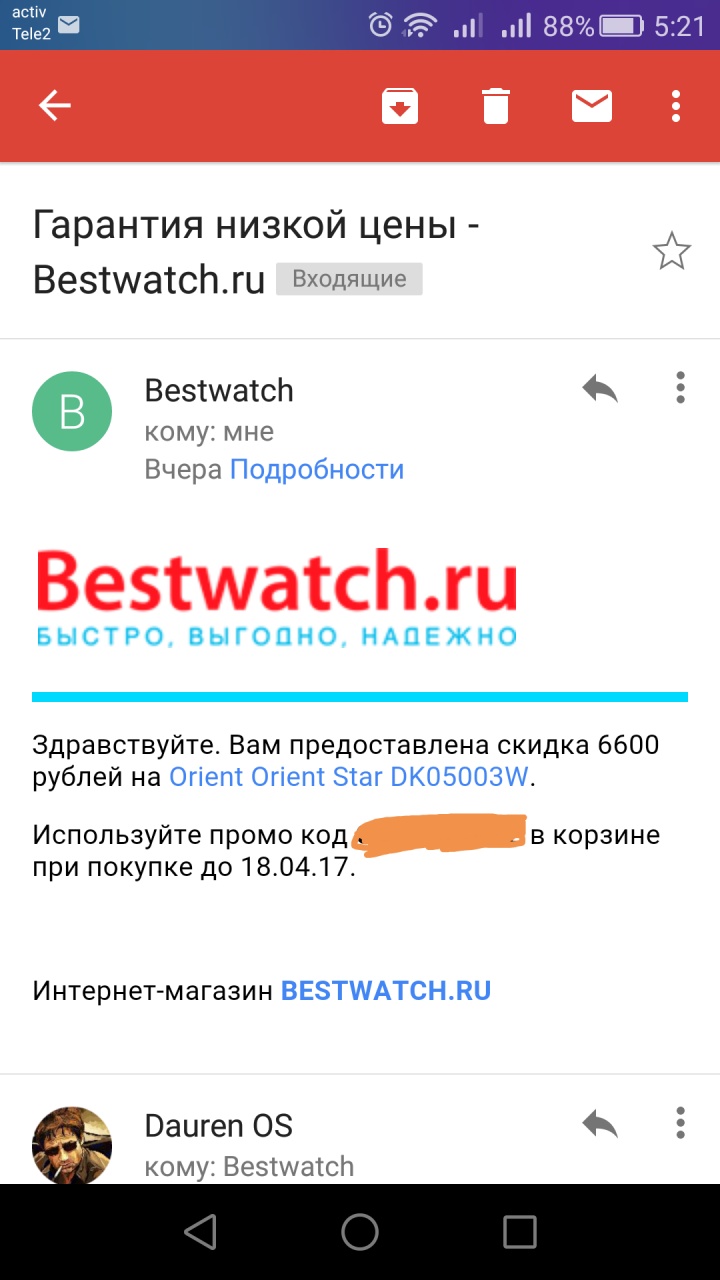Mark the email as unread
Image resolution: width=720 pixels, height=1280 pixels.
[x=591, y=105]
